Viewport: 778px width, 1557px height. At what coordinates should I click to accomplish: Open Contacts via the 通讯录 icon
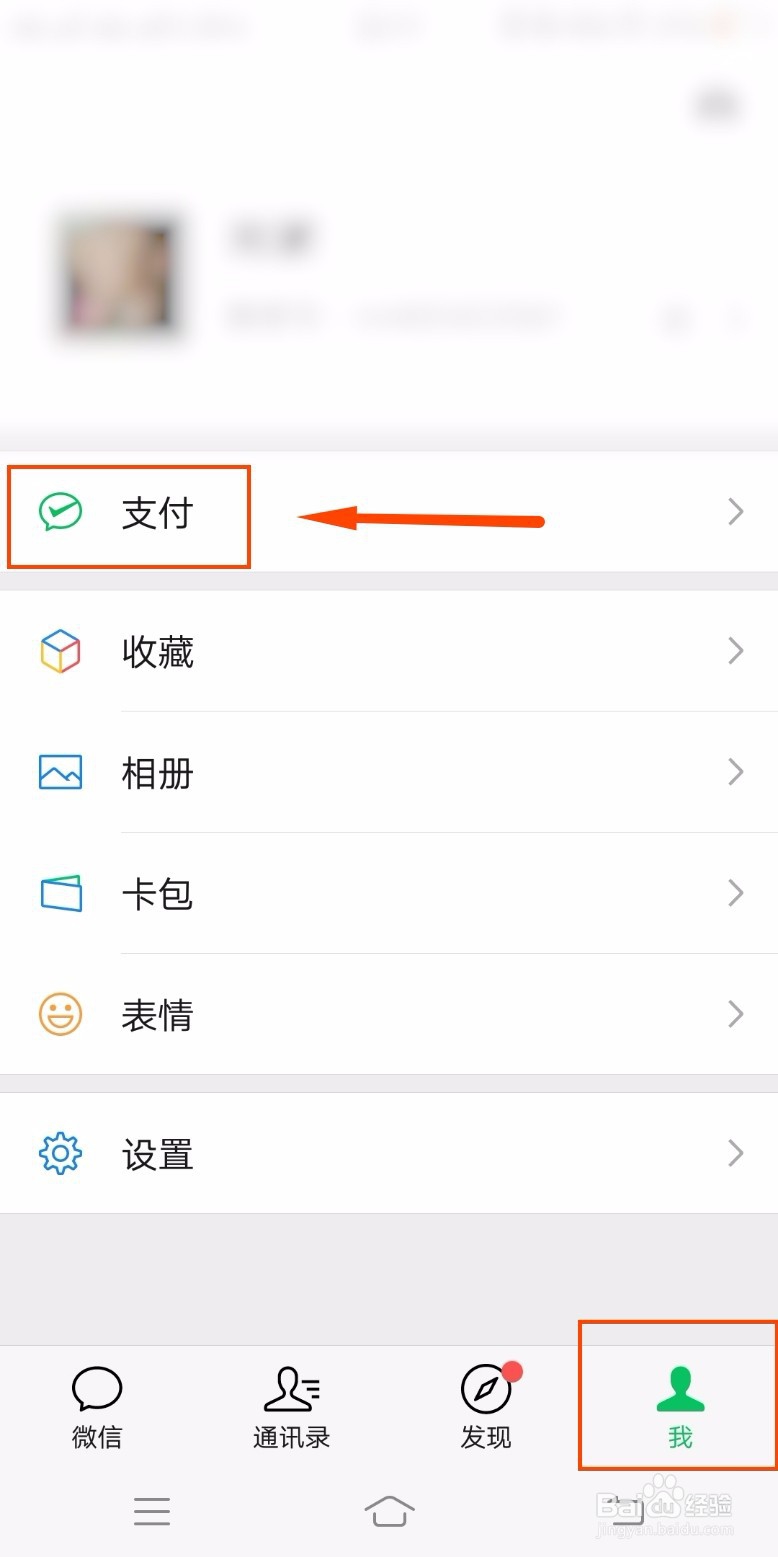coord(291,1389)
